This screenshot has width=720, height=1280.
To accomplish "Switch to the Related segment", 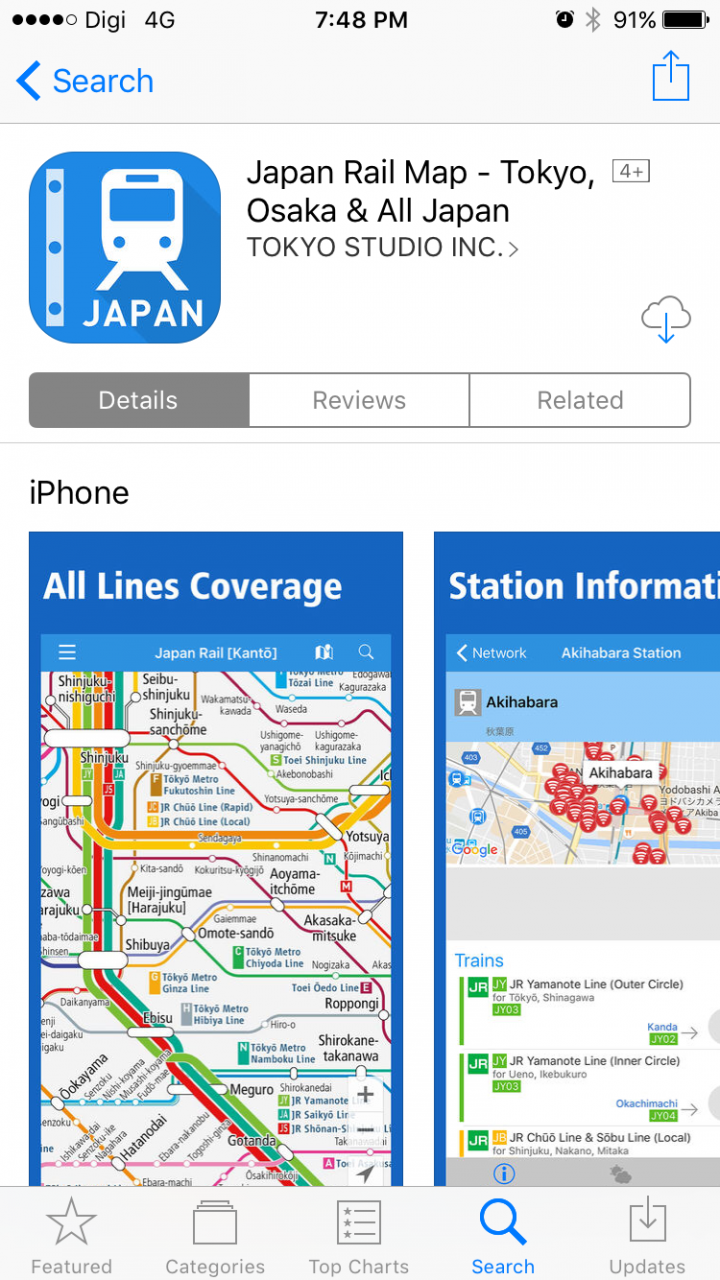I will point(580,400).
